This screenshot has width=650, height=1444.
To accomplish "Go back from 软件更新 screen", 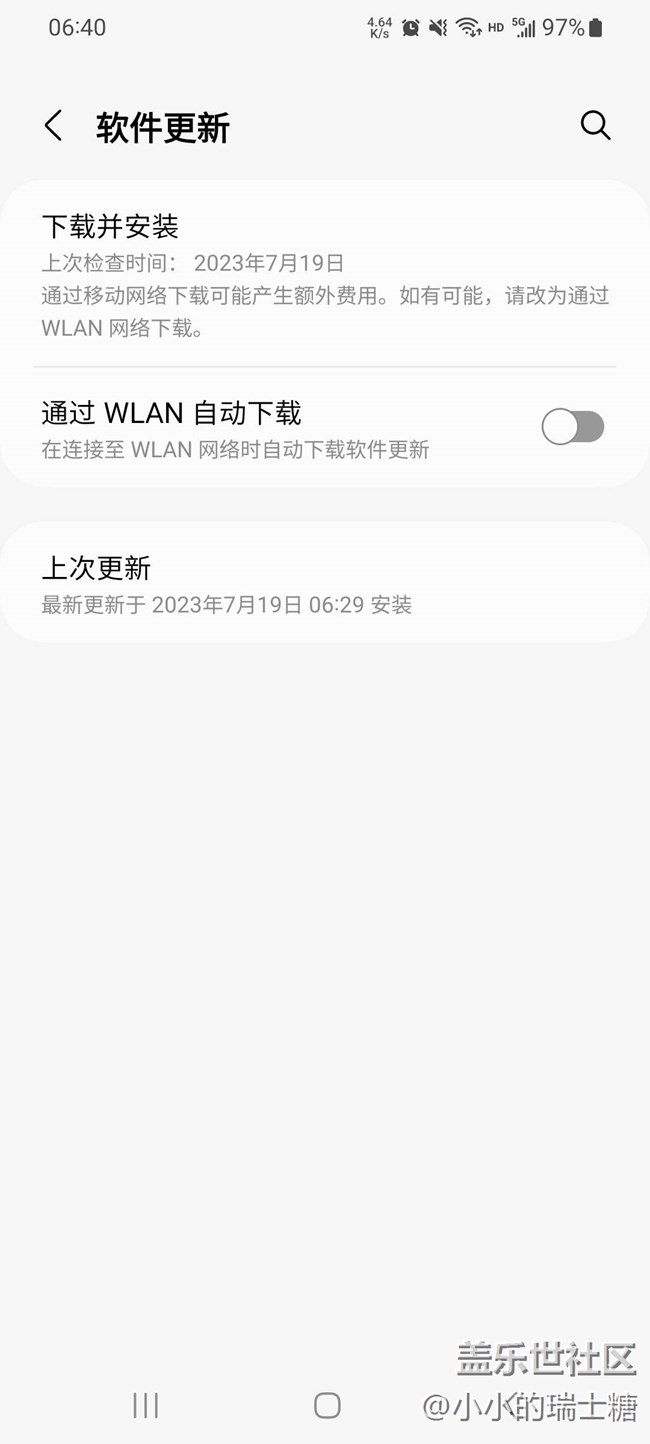I will (x=54, y=127).
